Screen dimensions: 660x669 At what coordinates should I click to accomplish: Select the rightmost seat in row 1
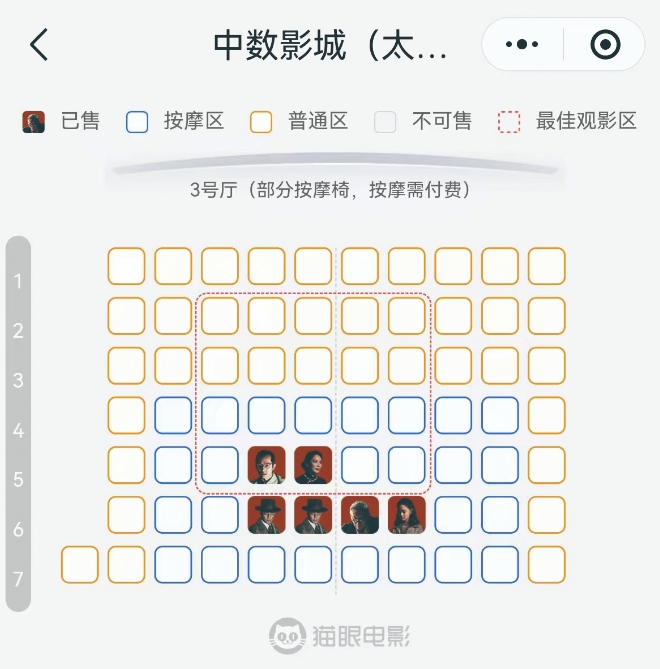[547, 266]
